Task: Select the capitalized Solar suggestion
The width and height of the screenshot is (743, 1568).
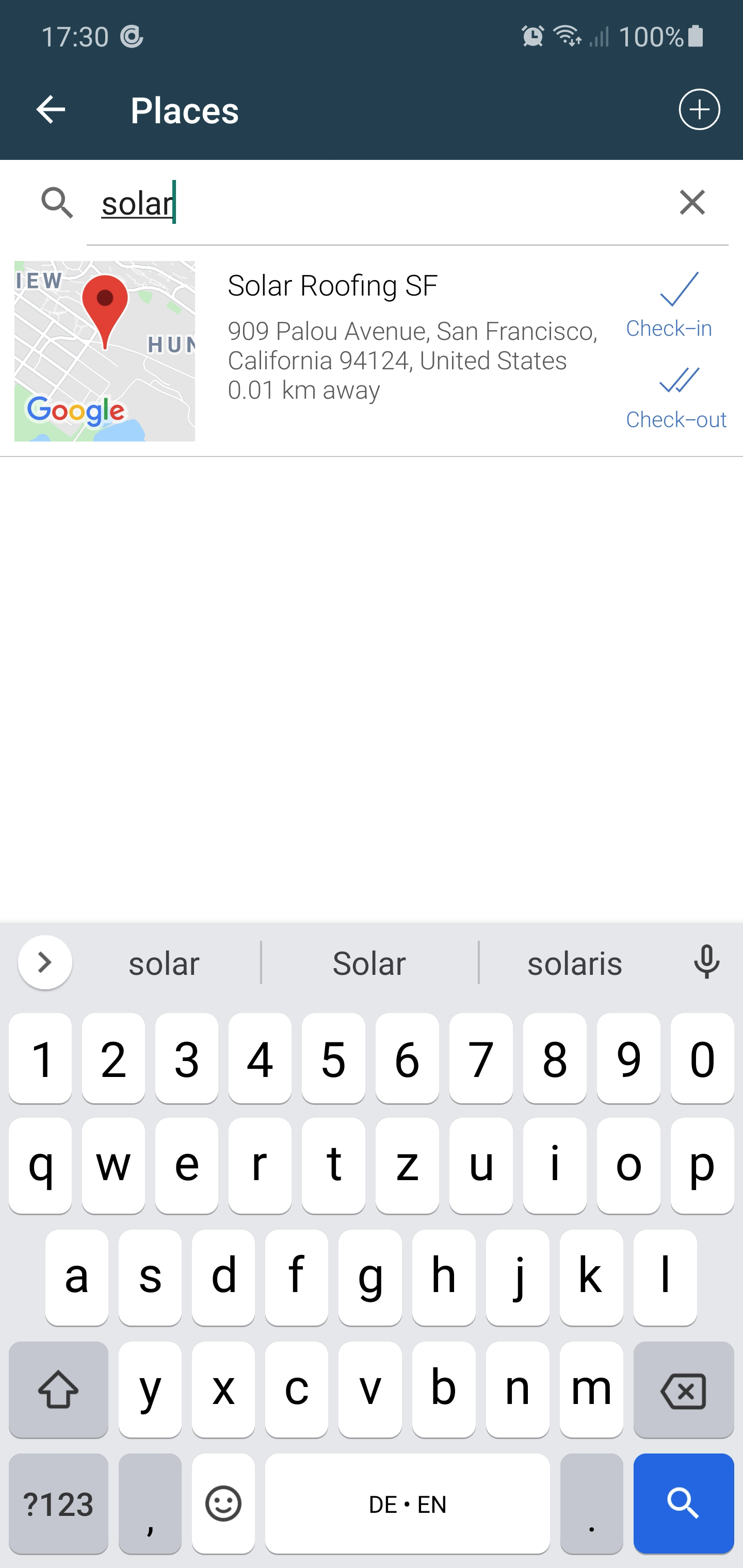Action: click(x=369, y=963)
